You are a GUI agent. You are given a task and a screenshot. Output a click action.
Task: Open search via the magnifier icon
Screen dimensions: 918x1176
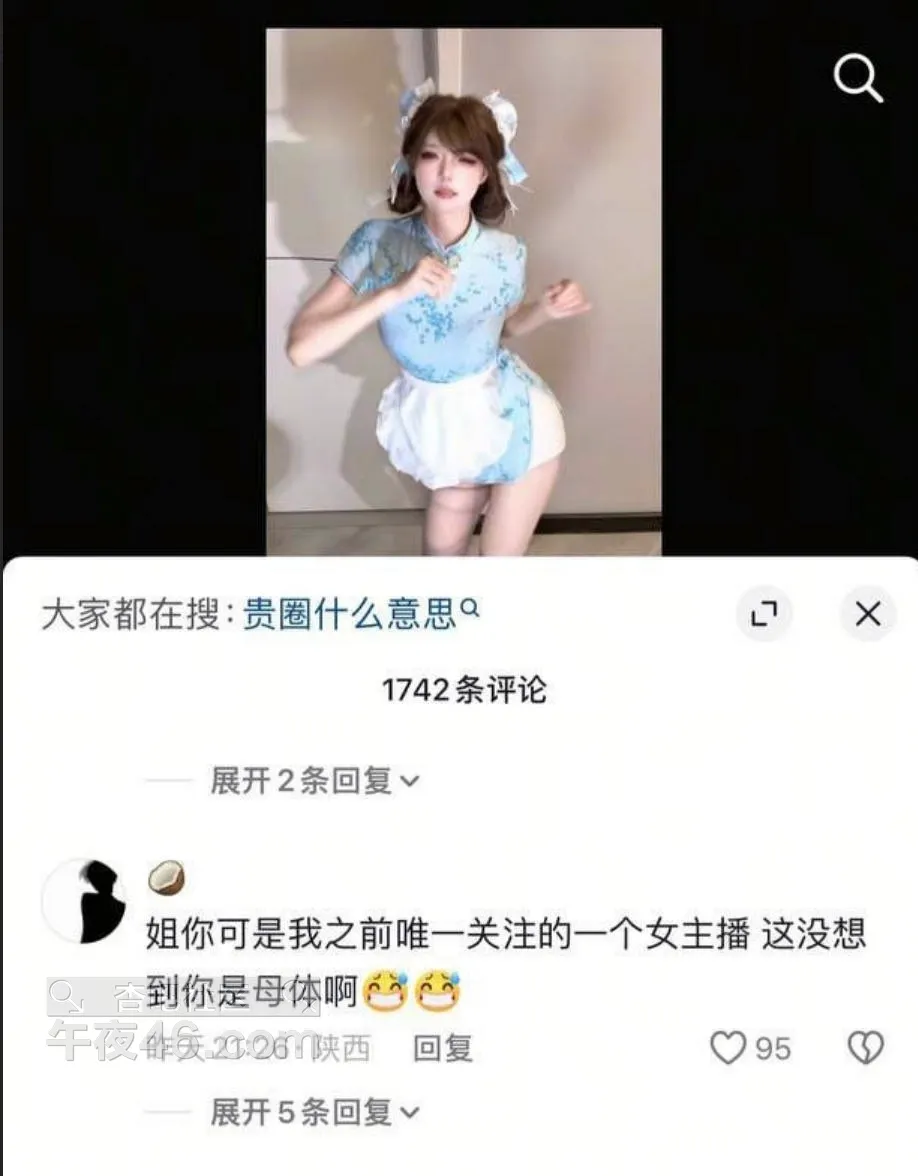point(858,79)
